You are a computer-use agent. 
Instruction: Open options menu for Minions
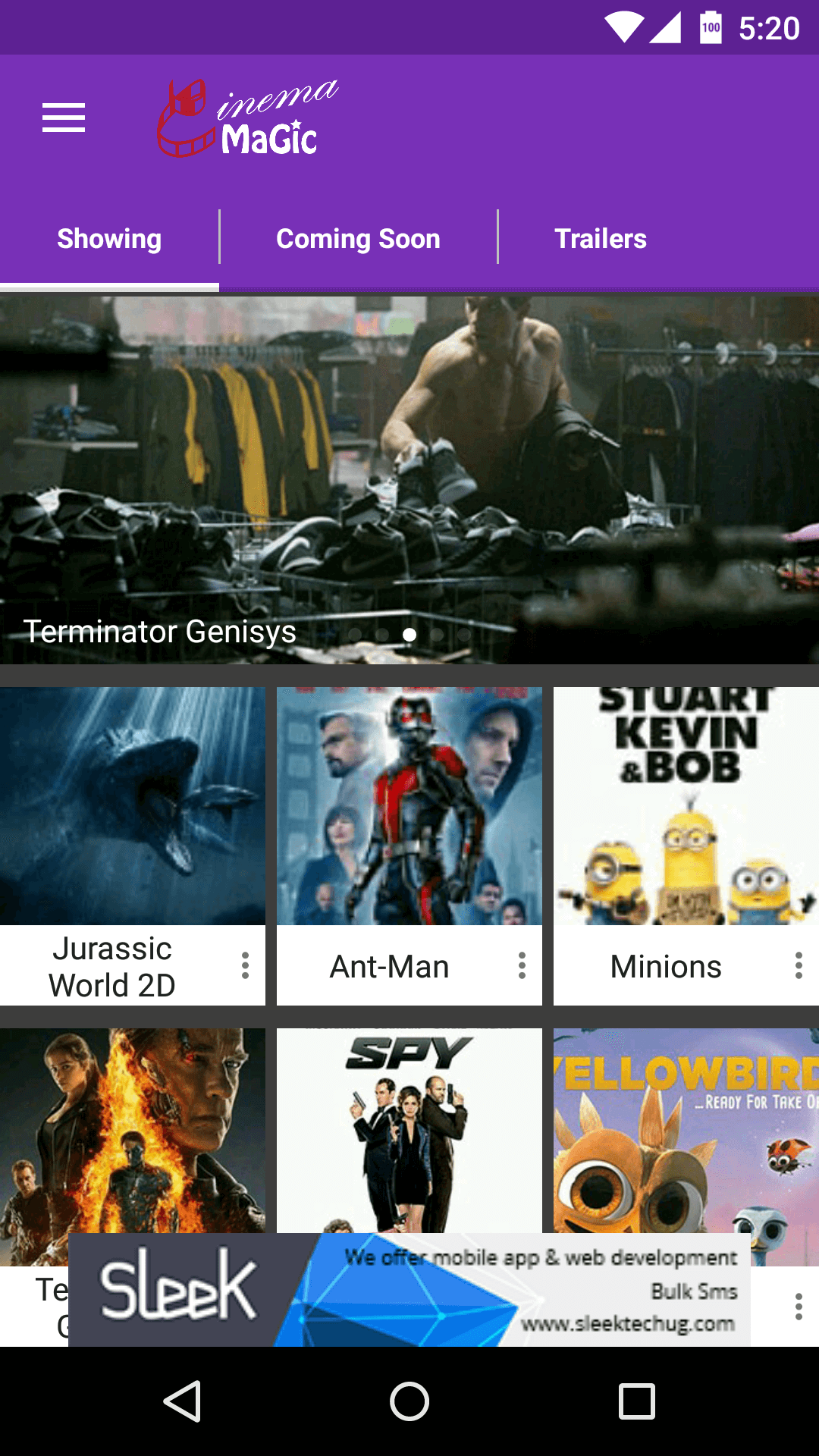(799, 965)
